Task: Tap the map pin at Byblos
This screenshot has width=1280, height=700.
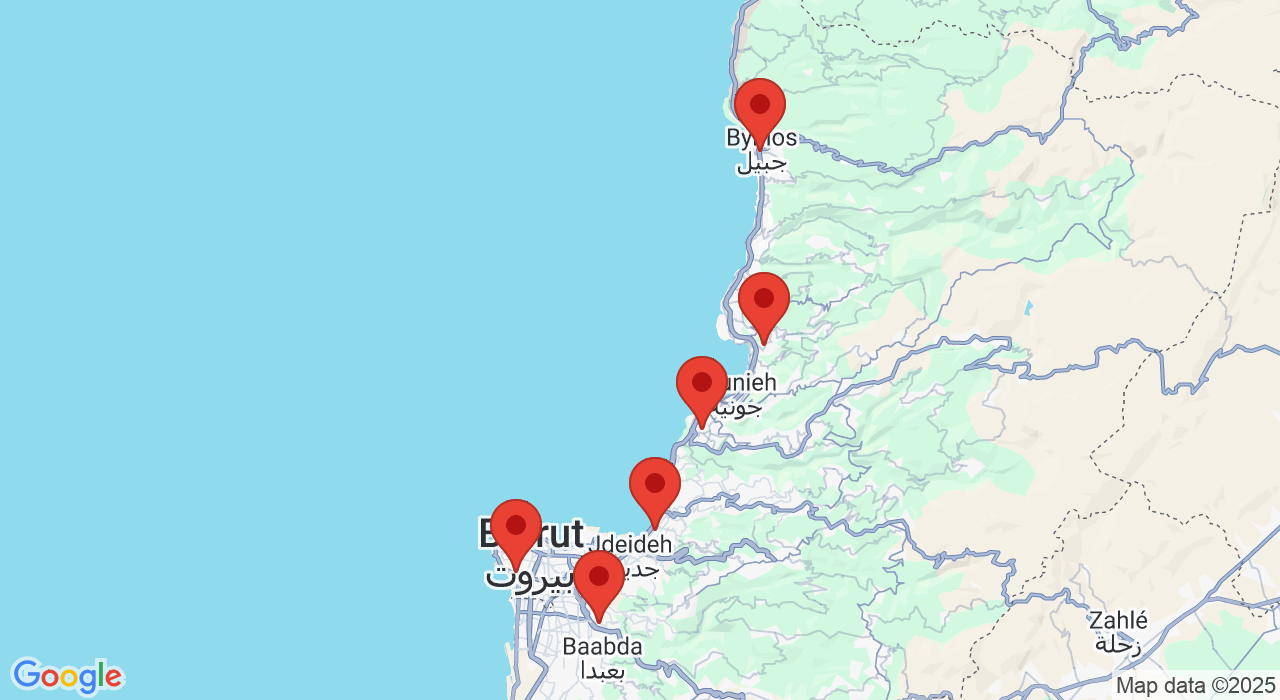Action: (x=760, y=106)
